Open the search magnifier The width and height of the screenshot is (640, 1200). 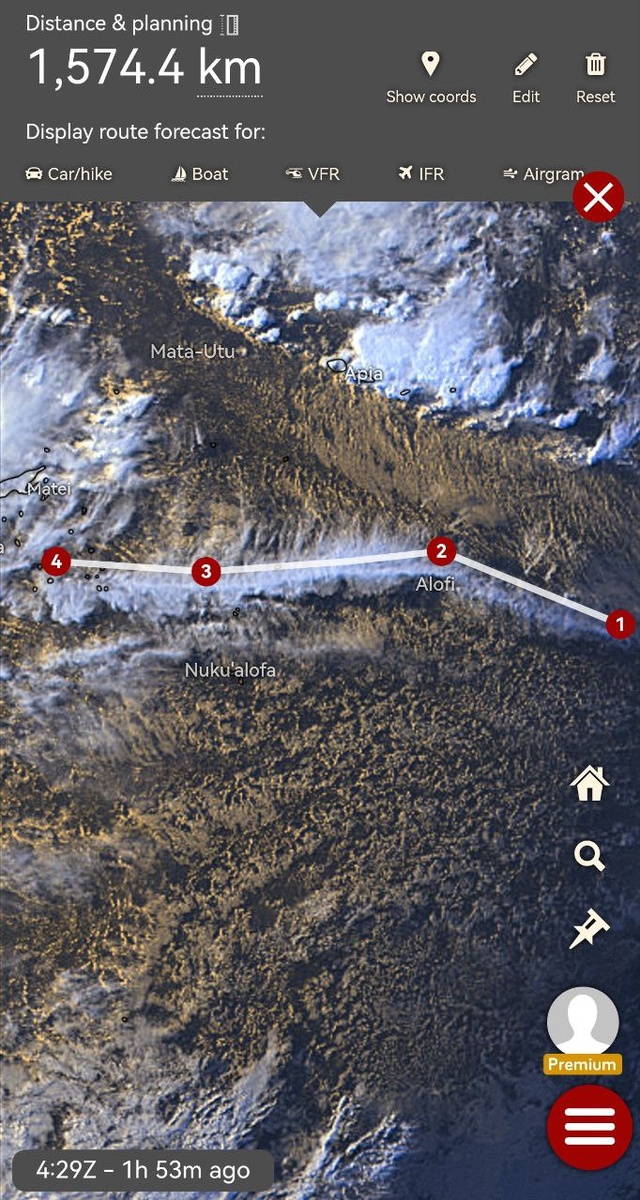coord(590,856)
